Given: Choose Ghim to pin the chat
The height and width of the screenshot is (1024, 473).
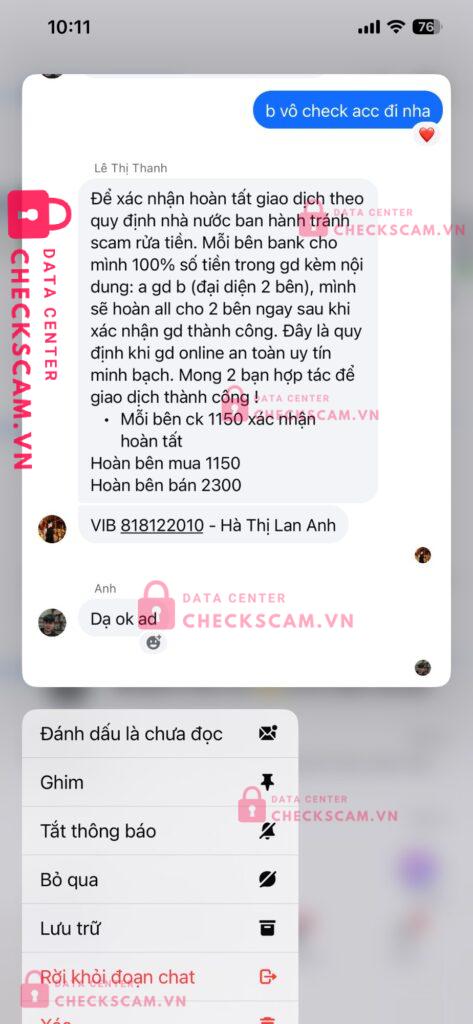Looking at the screenshot, I should (x=160, y=782).
